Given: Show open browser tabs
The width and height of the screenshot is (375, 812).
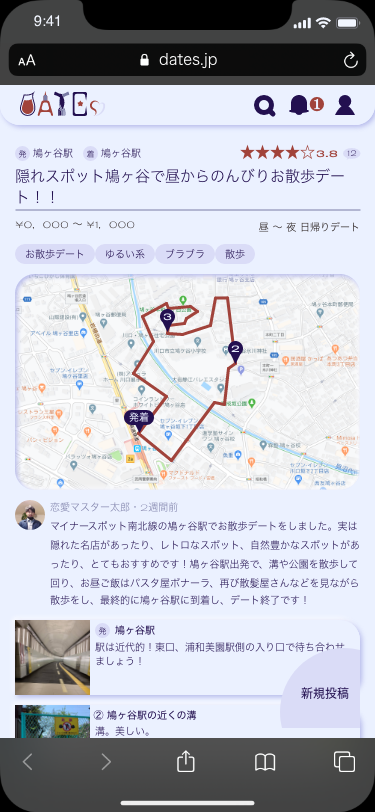Looking at the screenshot, I should [344, 762].
